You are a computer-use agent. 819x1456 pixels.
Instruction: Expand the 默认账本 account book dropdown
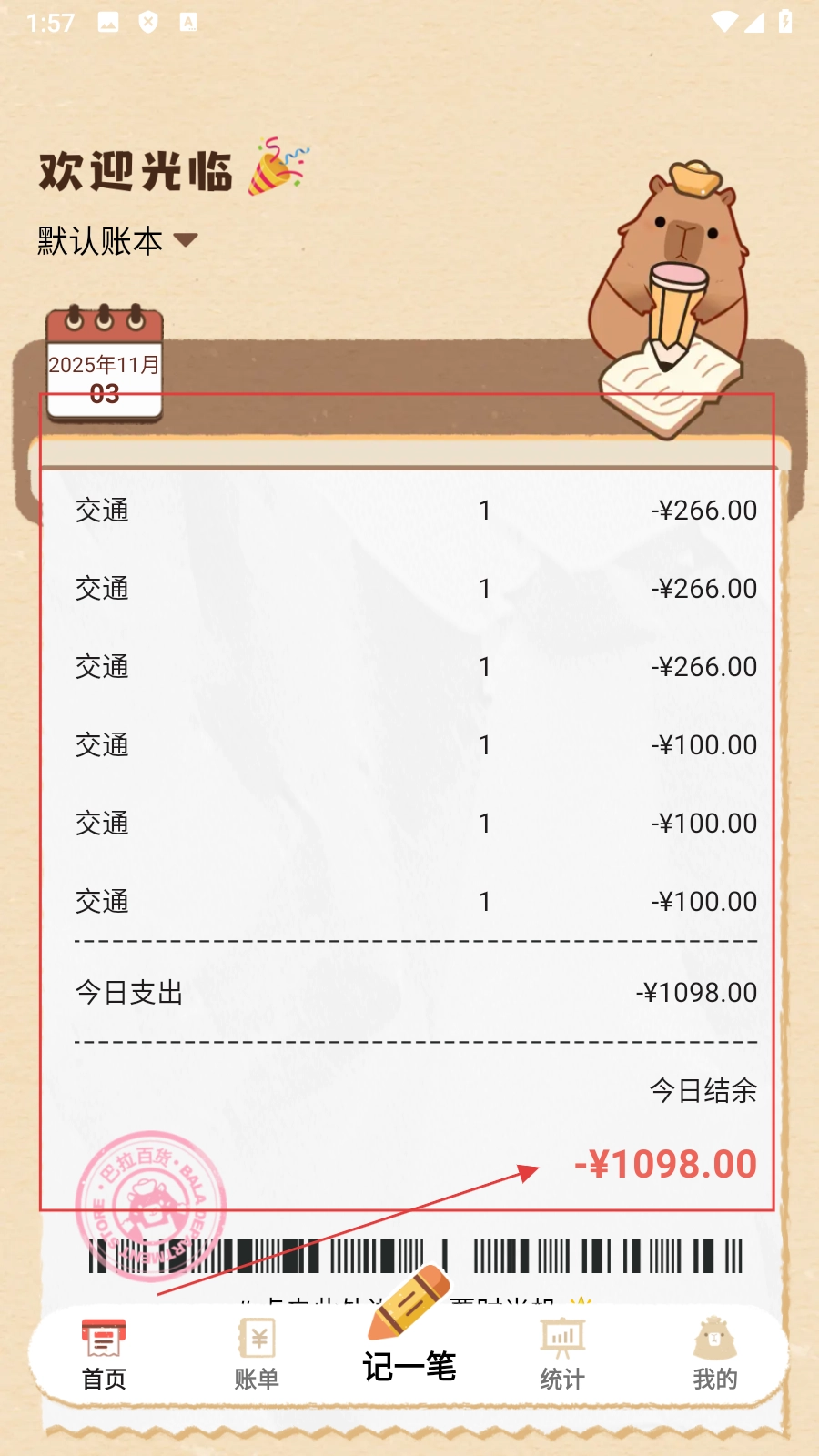pos(118,241)
